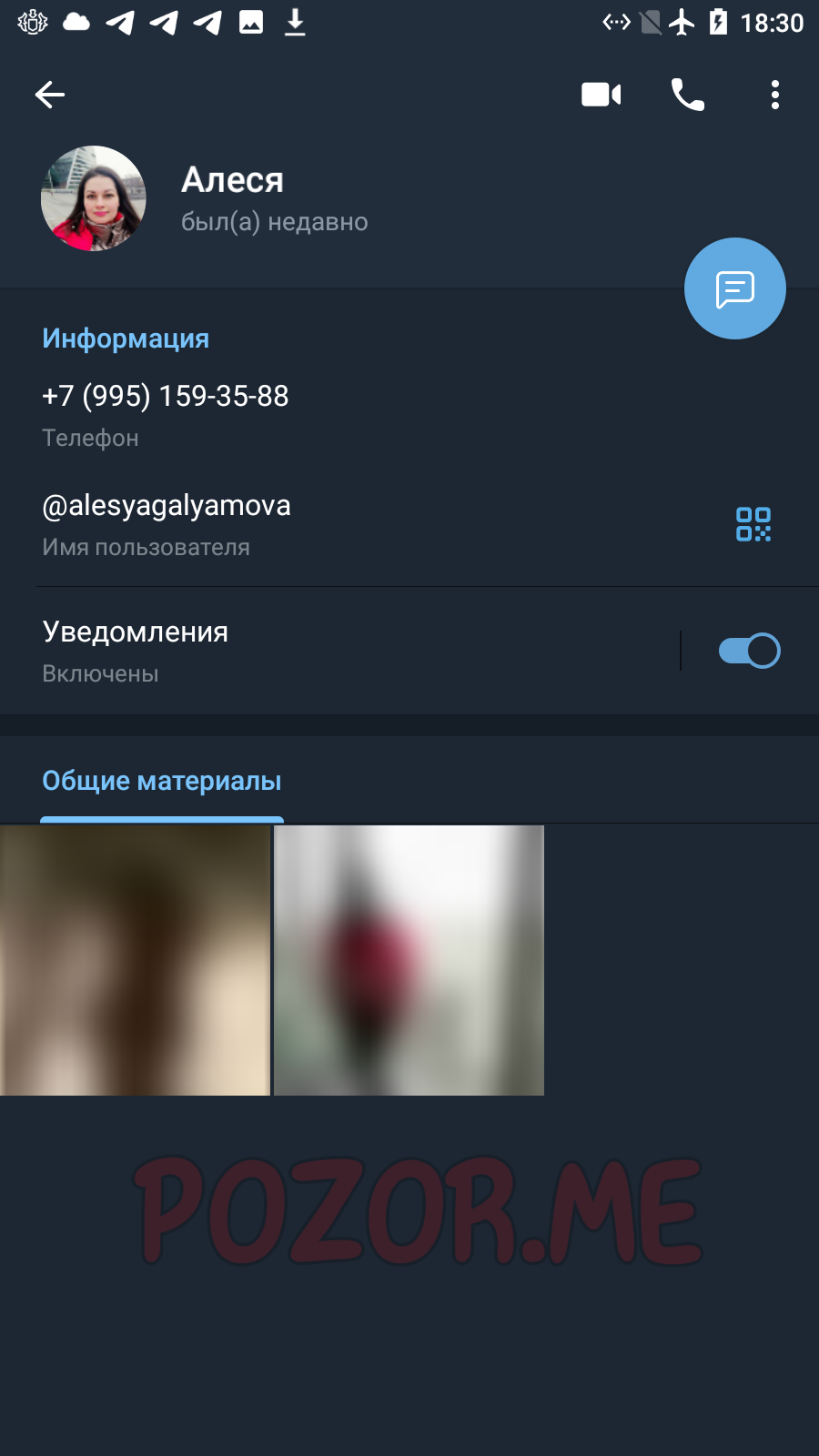Tap the phone number row +7 (995) 159-35-88

tap(409, 416)
